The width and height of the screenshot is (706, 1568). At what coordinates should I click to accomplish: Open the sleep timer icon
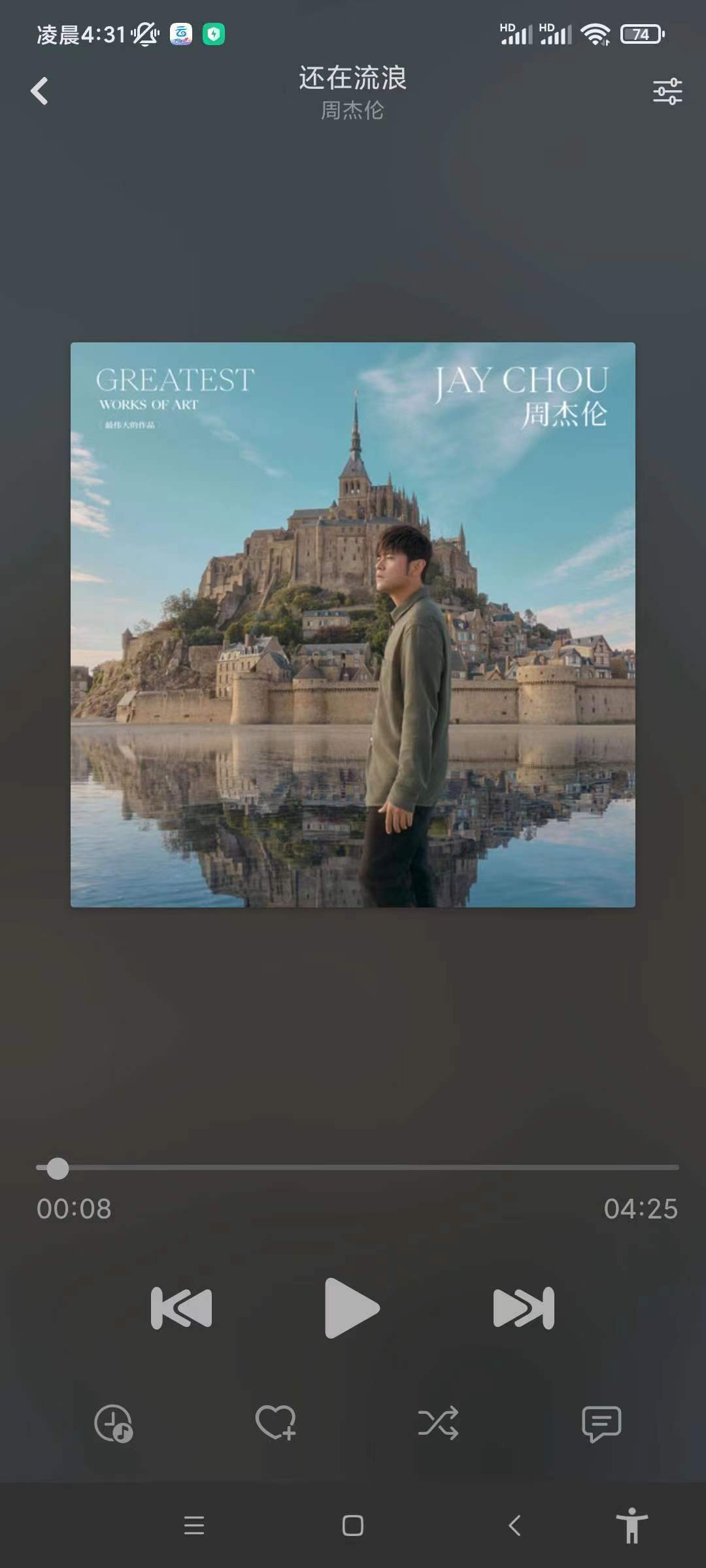click(x=113, y=1423)
